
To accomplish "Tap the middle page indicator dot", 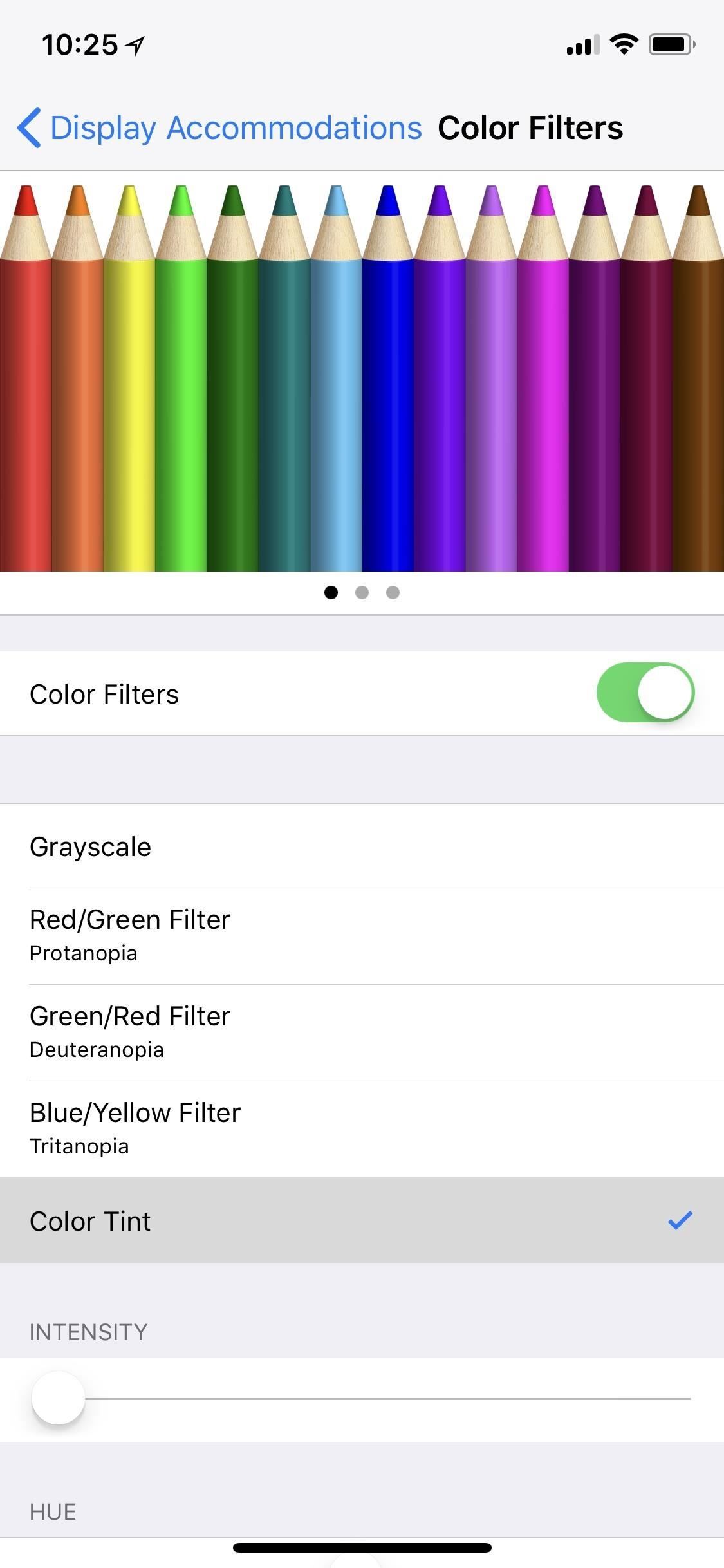I will coord(362,593).
